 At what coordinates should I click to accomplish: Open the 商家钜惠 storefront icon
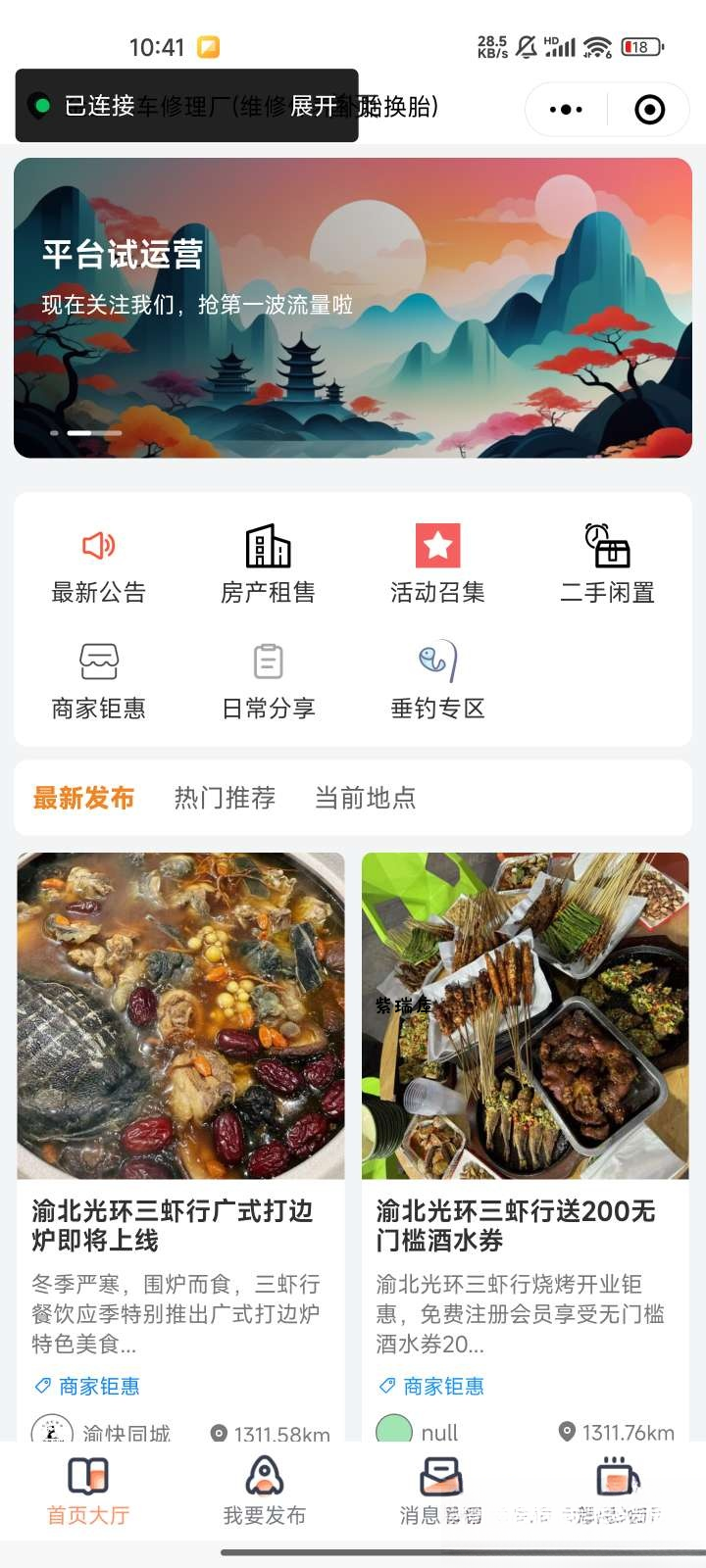(96, 661)
